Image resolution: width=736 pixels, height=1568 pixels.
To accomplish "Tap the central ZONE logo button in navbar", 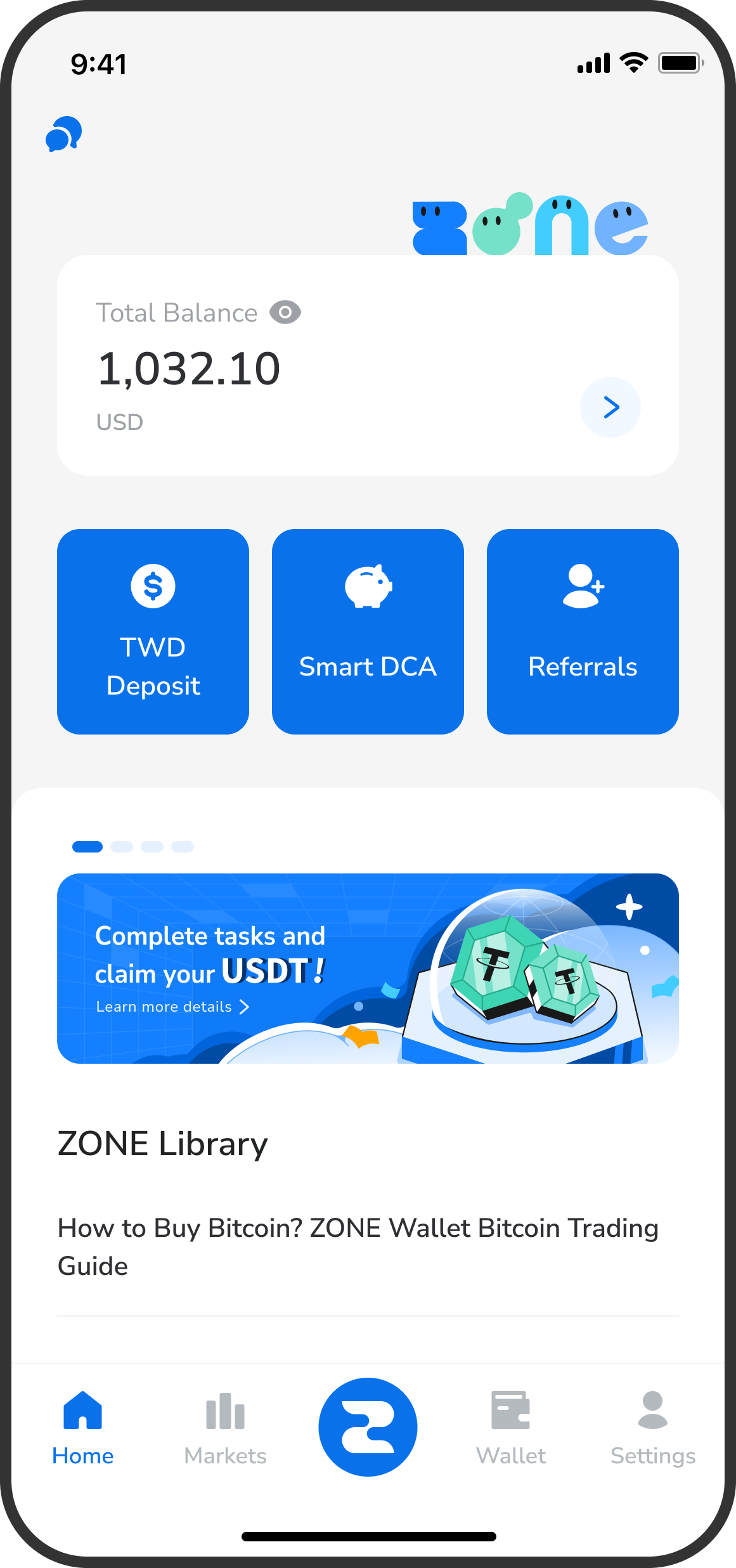I will tap(368, 1424).
